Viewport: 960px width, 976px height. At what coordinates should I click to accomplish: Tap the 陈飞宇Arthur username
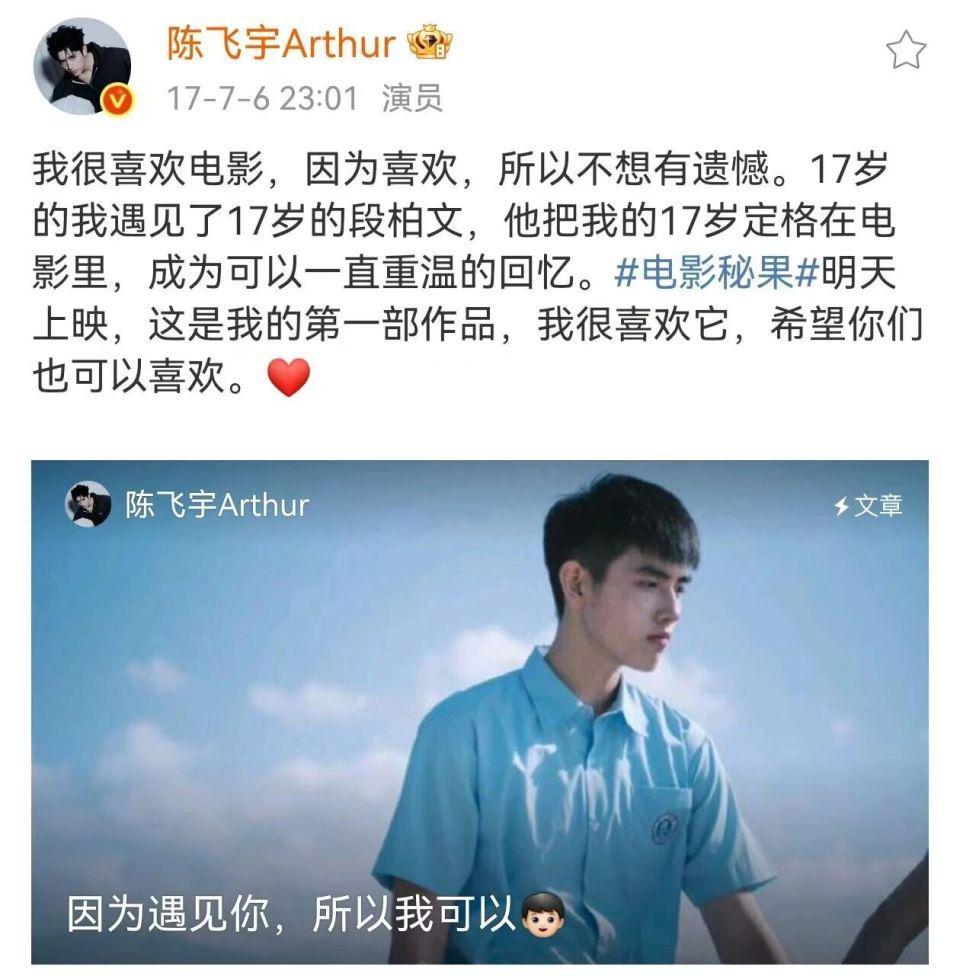[x=280, y=43]
